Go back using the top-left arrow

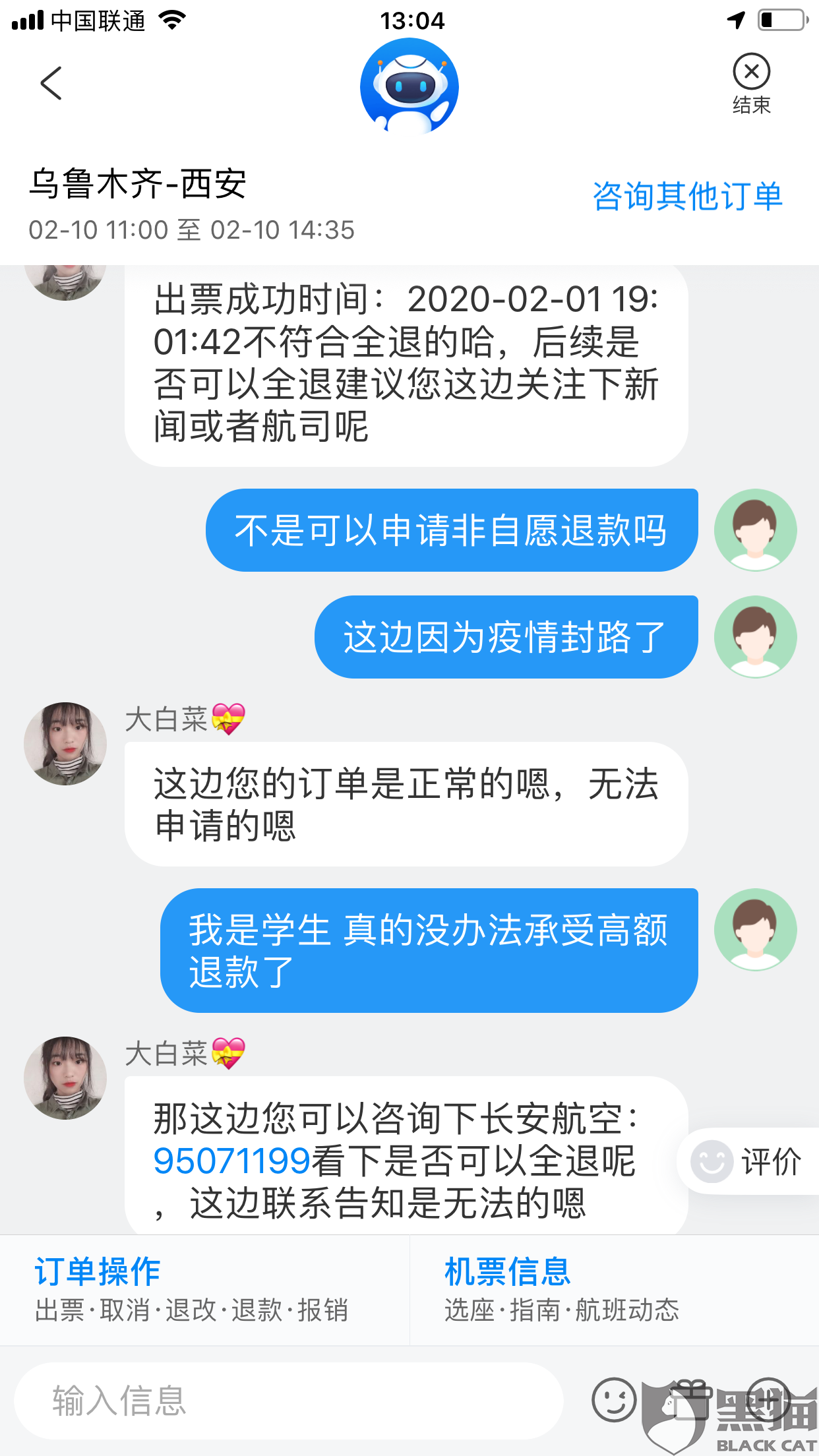51,84
